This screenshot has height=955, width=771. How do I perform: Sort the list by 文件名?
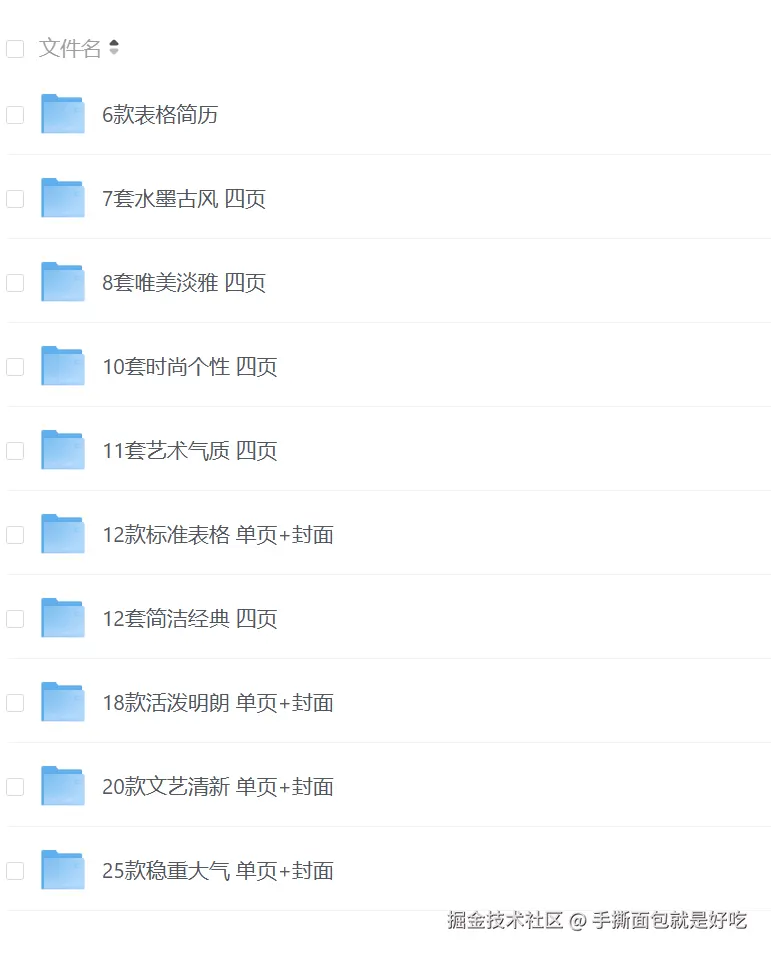(x=114, y=48)
